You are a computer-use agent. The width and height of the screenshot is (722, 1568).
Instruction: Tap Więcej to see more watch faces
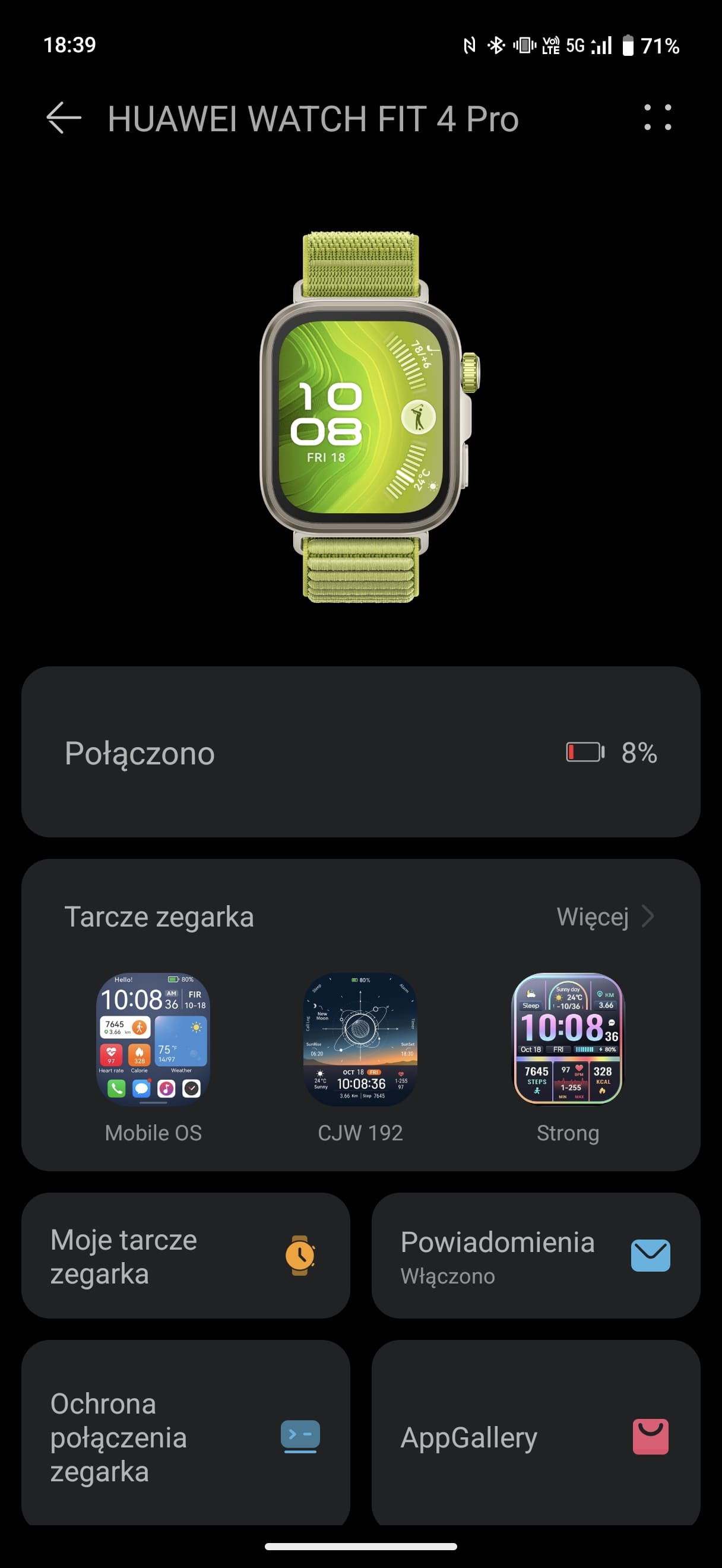(605, 916)
